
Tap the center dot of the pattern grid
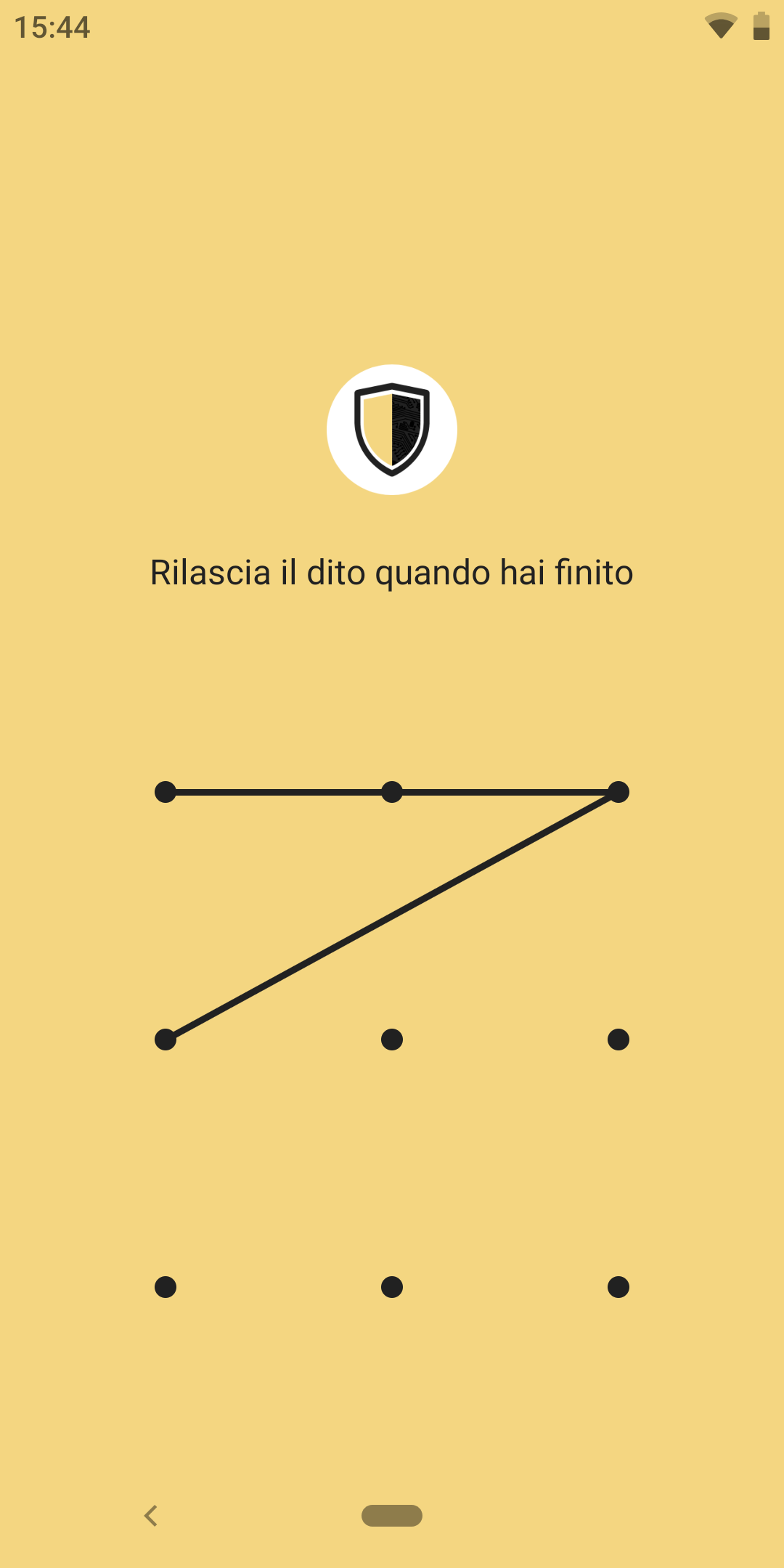pyautogui.click(x=392, y=1040)
